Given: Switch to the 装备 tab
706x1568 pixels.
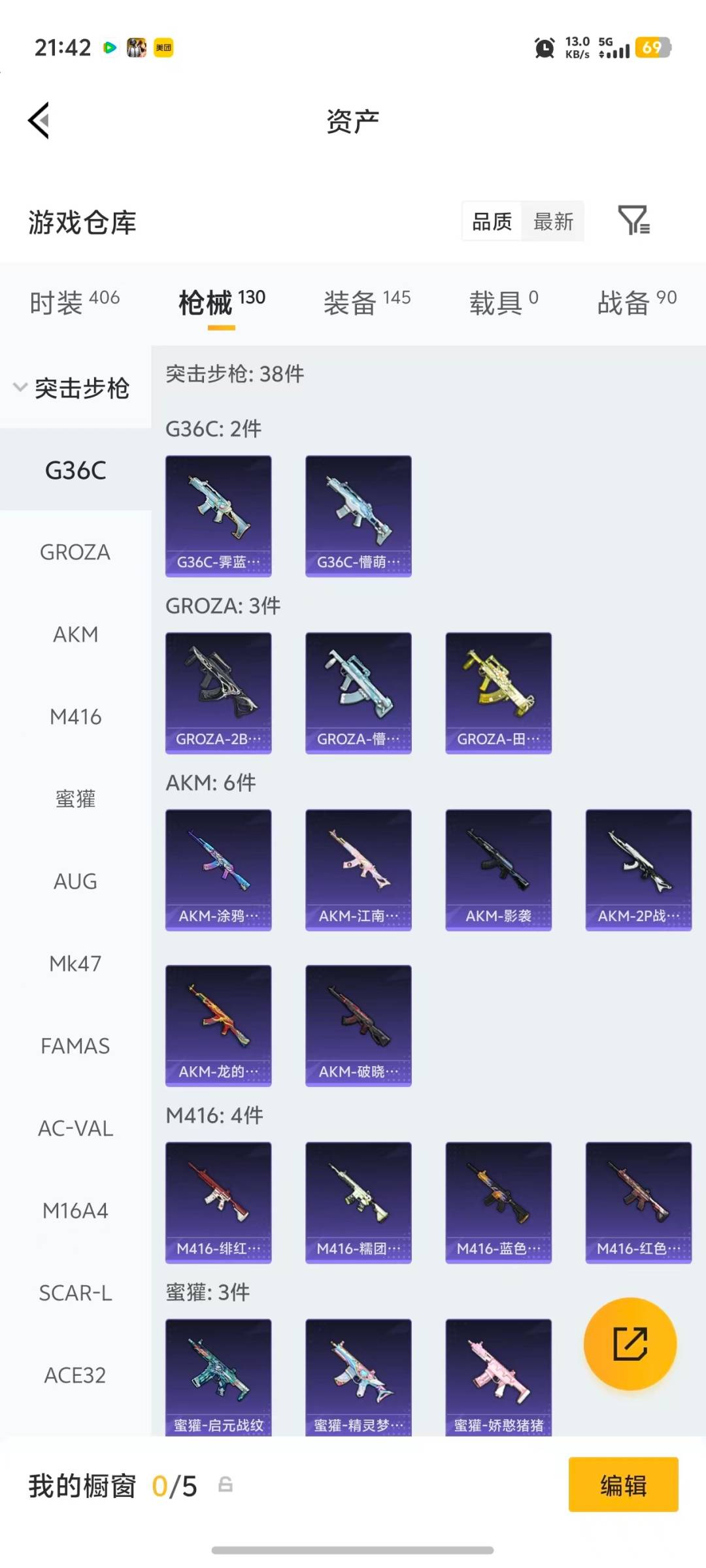Looking at the screenshot, I should [x=367, y=302].
